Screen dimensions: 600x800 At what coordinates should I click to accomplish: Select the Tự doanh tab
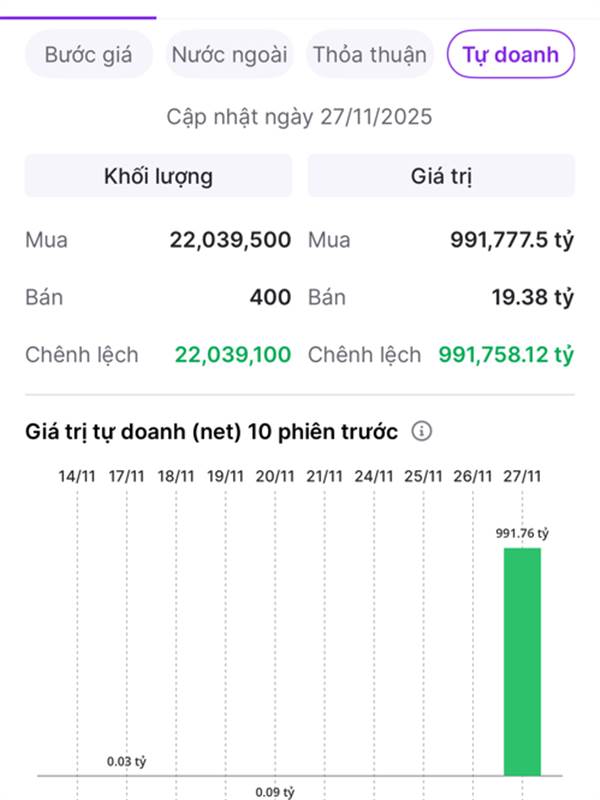pyautogui.click(x=510, y=54)
